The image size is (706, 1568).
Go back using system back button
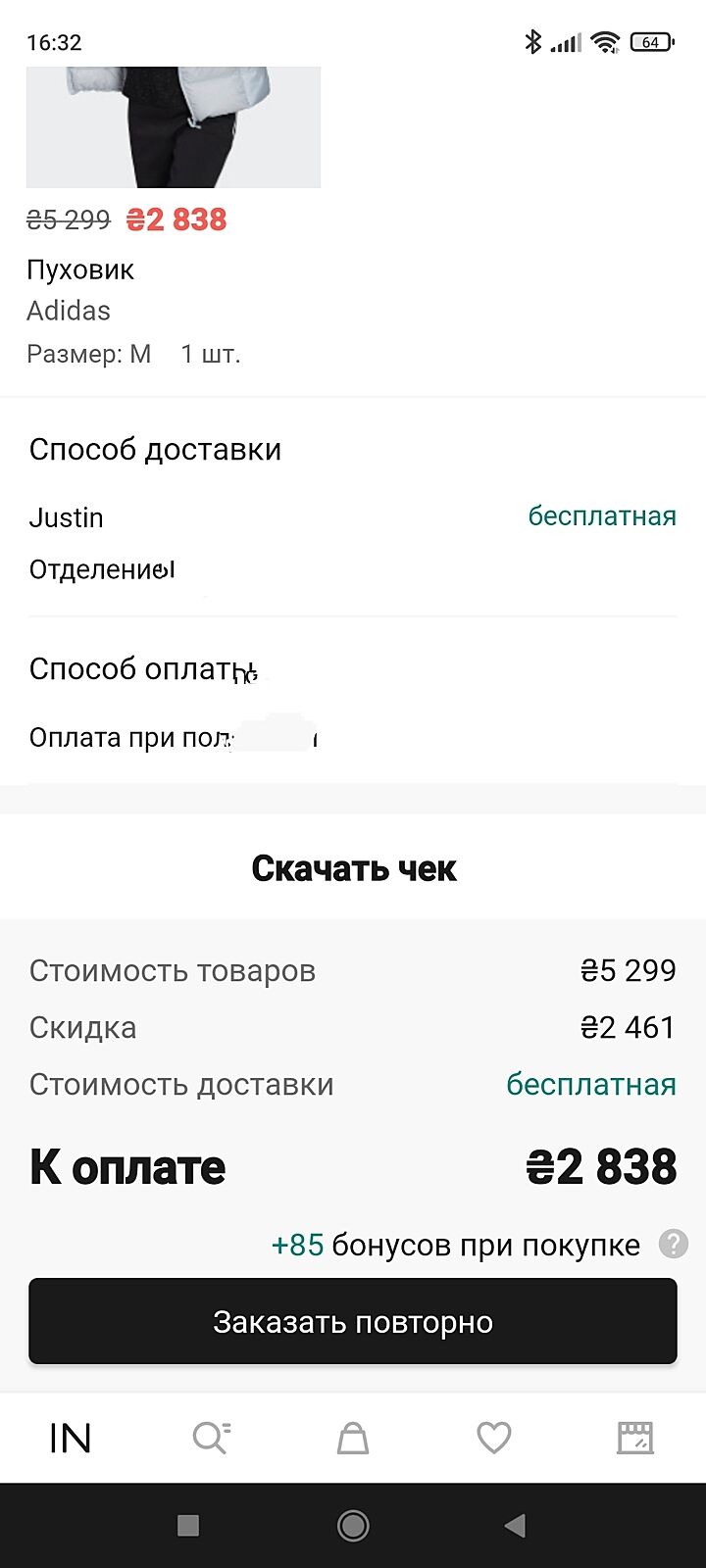515,1526
